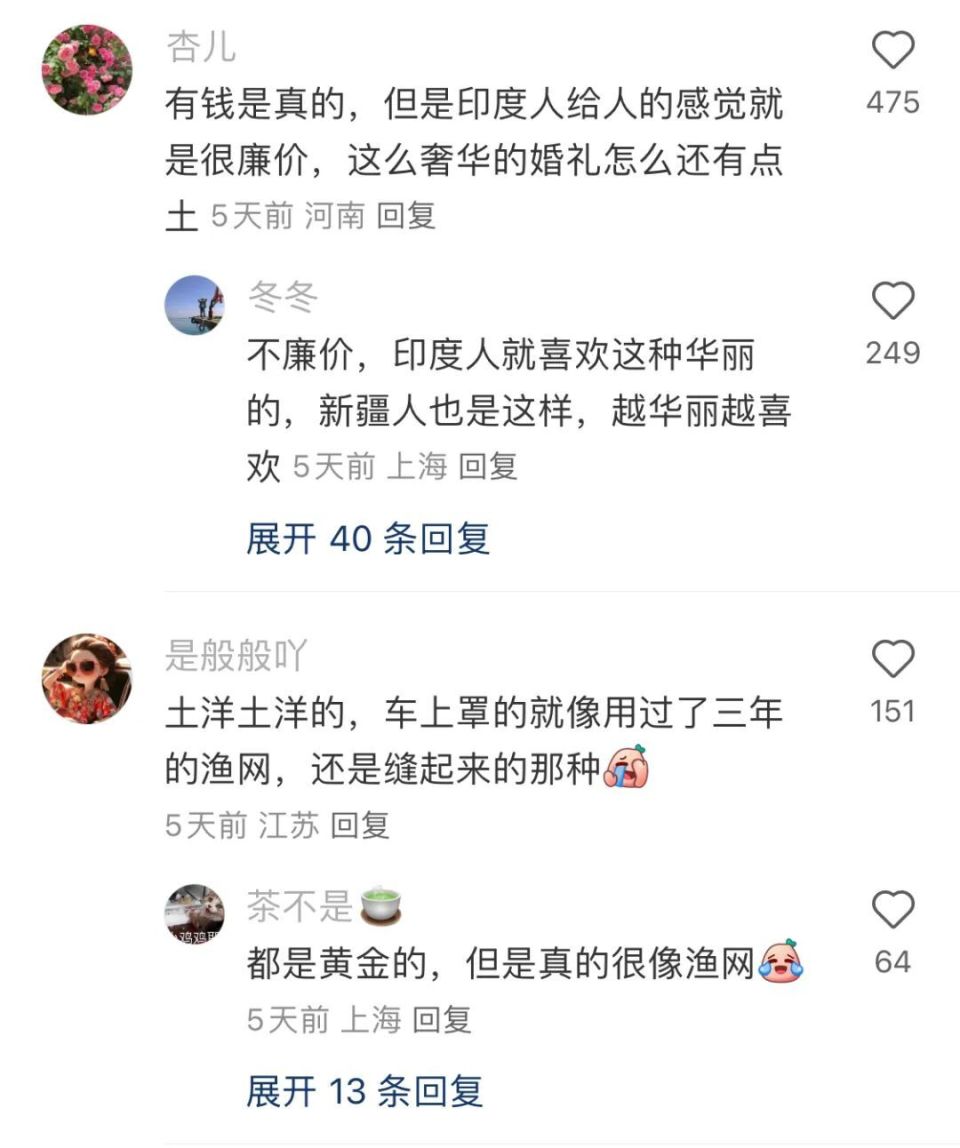Like 冬冬's reply
The width and height of the screenshot is (960, 1148).
892,301
